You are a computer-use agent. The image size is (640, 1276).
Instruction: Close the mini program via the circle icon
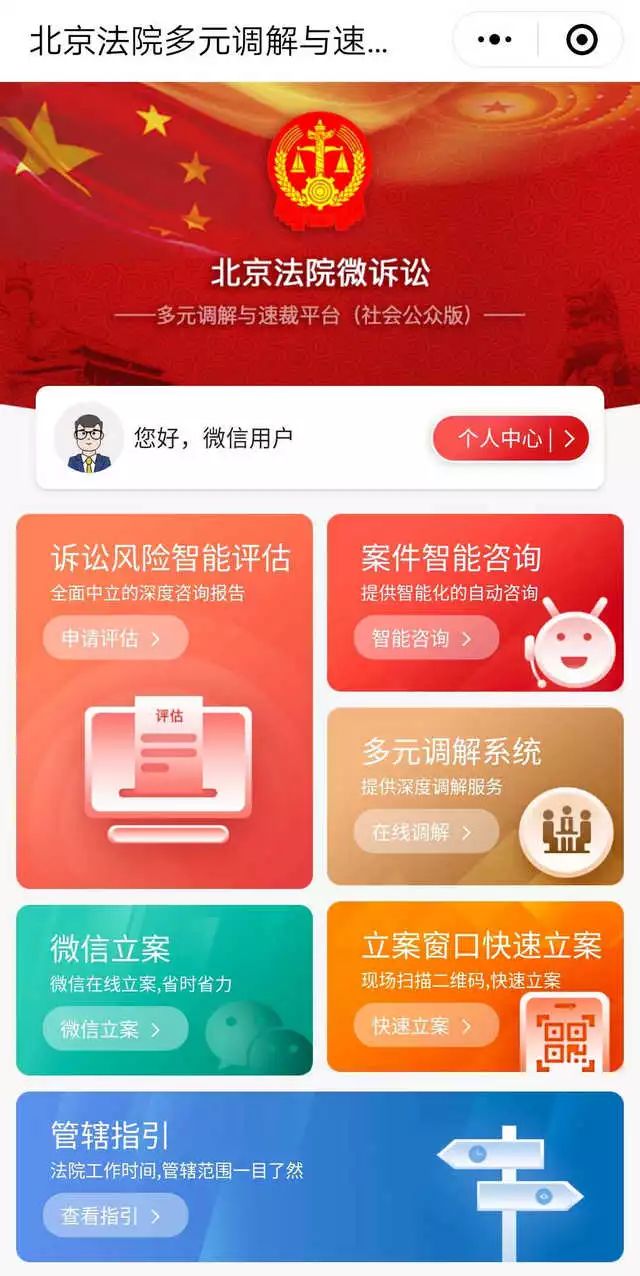(x=581, y=40)
